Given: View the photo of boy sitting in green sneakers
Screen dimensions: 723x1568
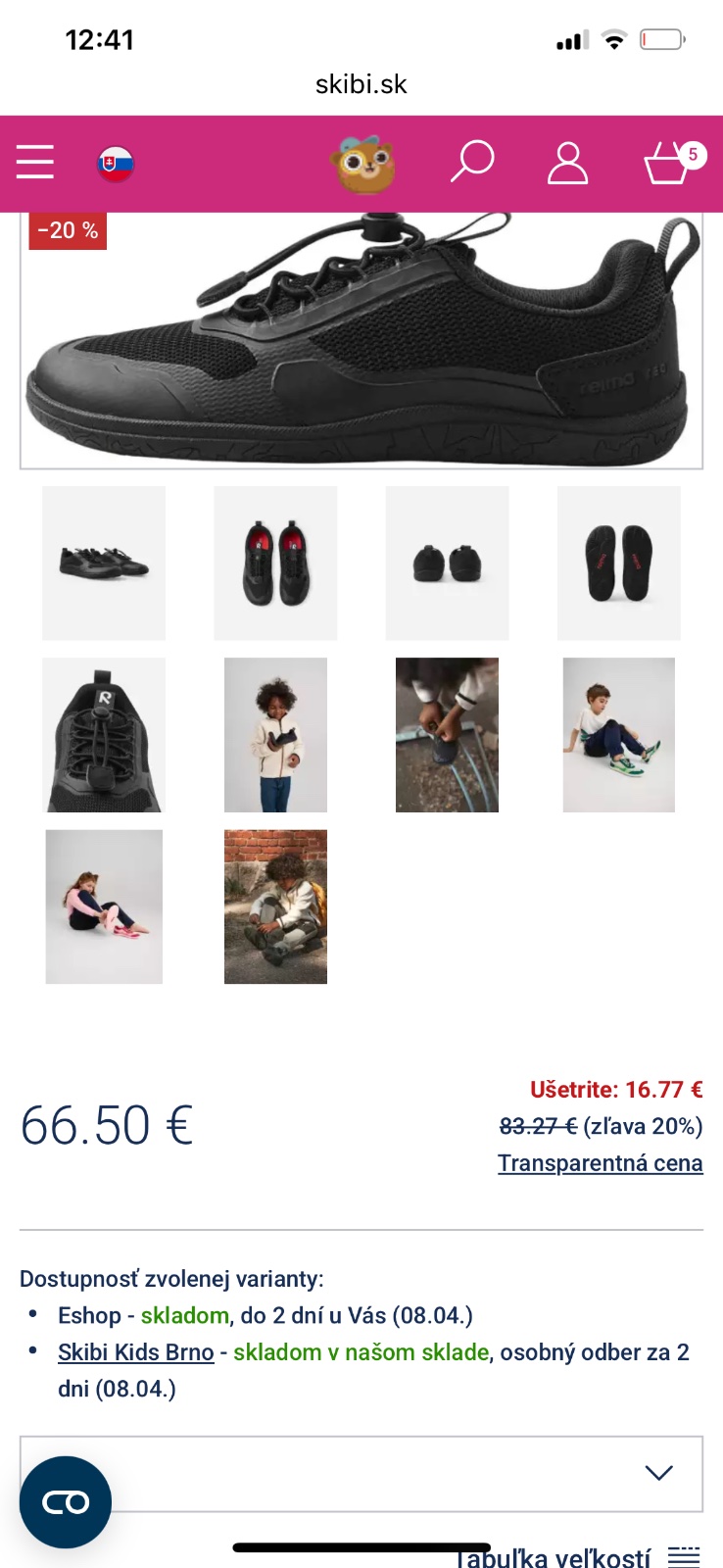Looking at the screenshot, I should pyautogui.click(x=618, y=735).
